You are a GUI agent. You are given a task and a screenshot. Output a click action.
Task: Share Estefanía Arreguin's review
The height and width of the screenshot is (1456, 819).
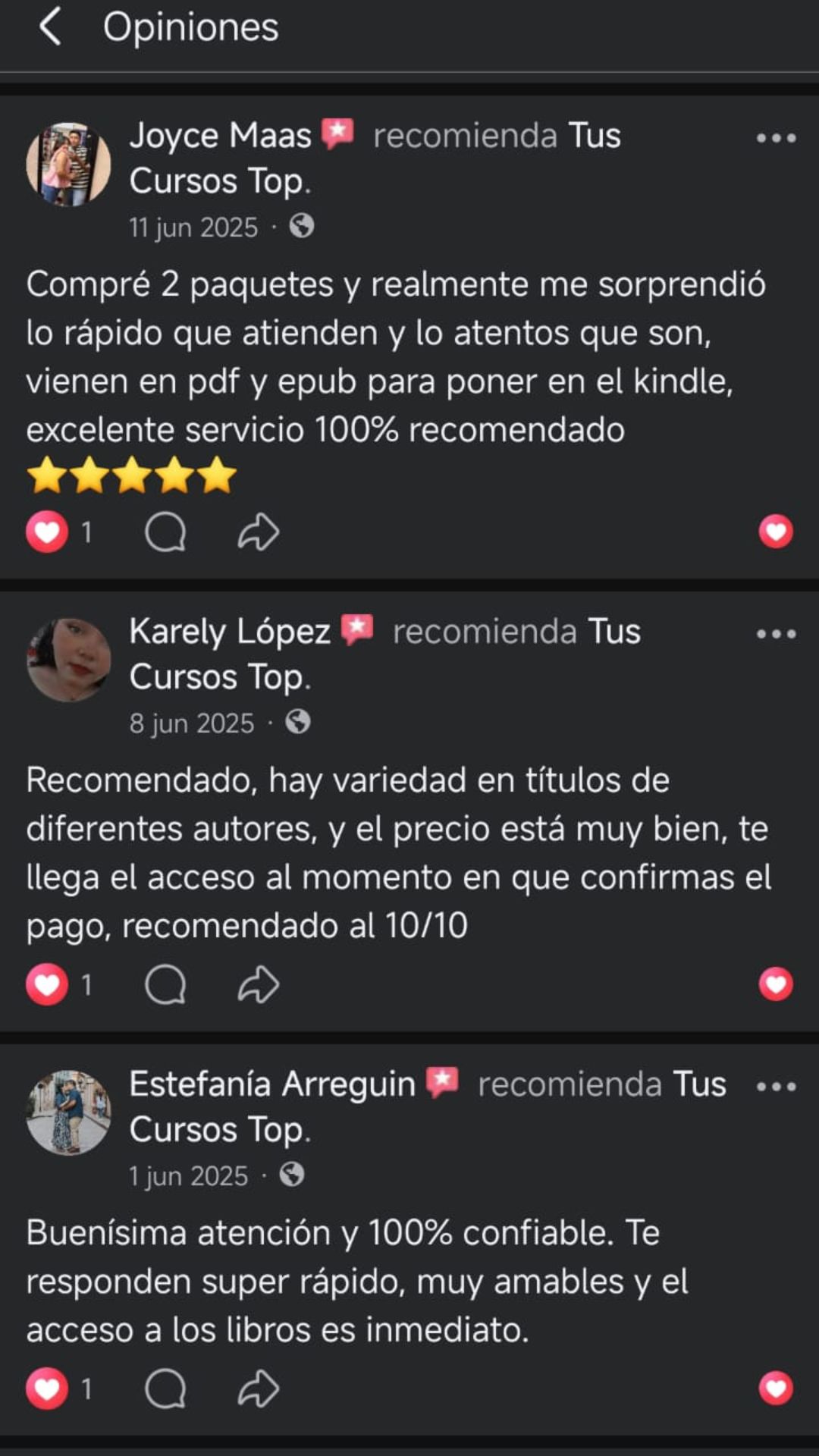click(259, 1389)
